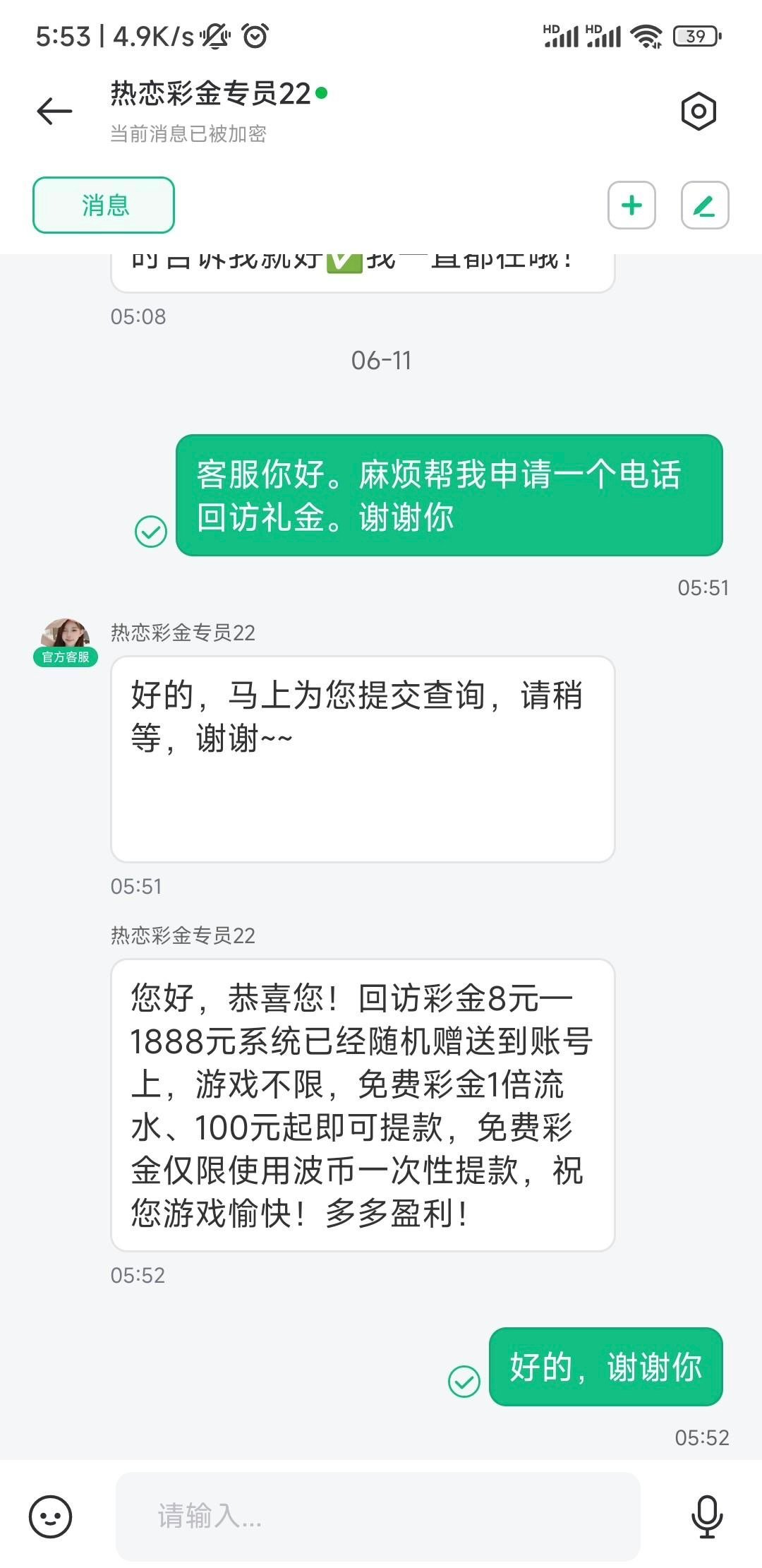Open chat settings hexagon icon
762x1568 pixels.
click(x=698, y=111)
